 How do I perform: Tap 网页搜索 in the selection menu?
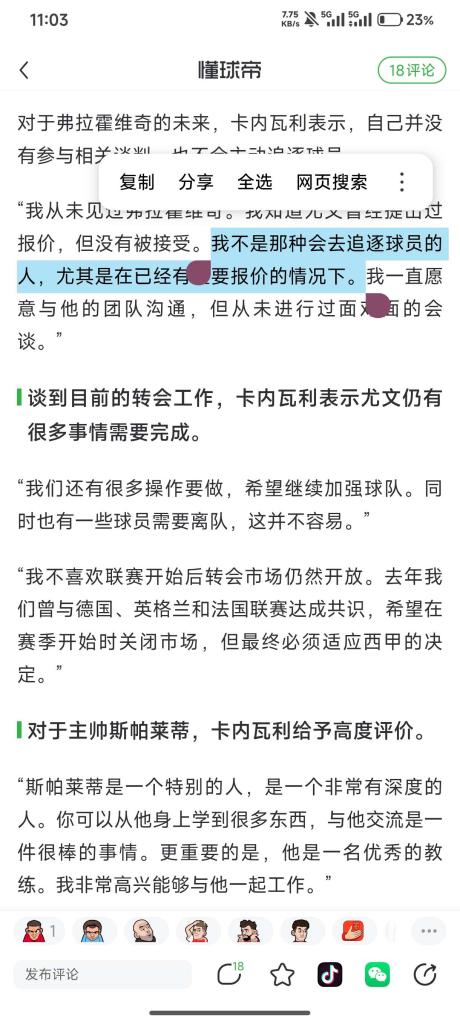tap(332, 182)
